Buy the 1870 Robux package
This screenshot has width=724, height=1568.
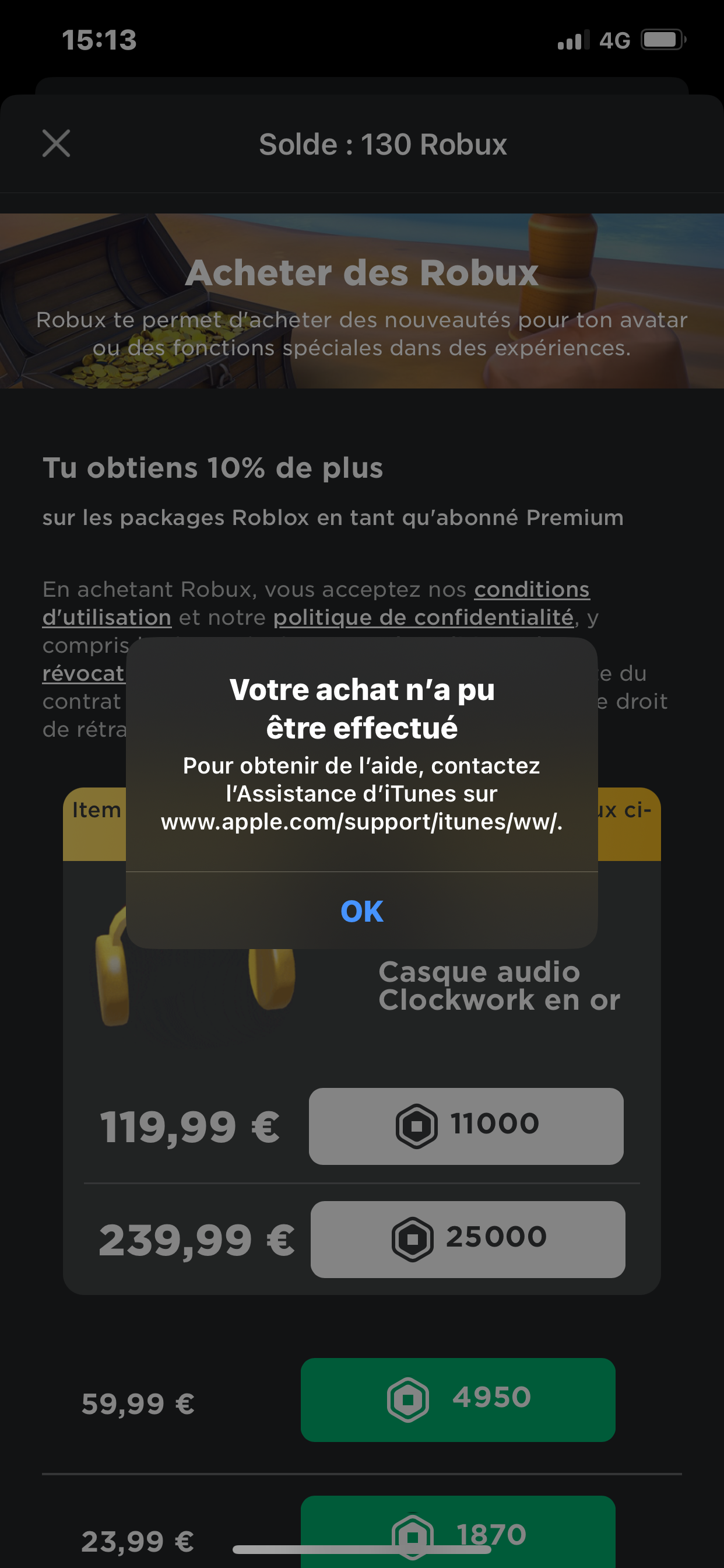tap(458, 1531)
